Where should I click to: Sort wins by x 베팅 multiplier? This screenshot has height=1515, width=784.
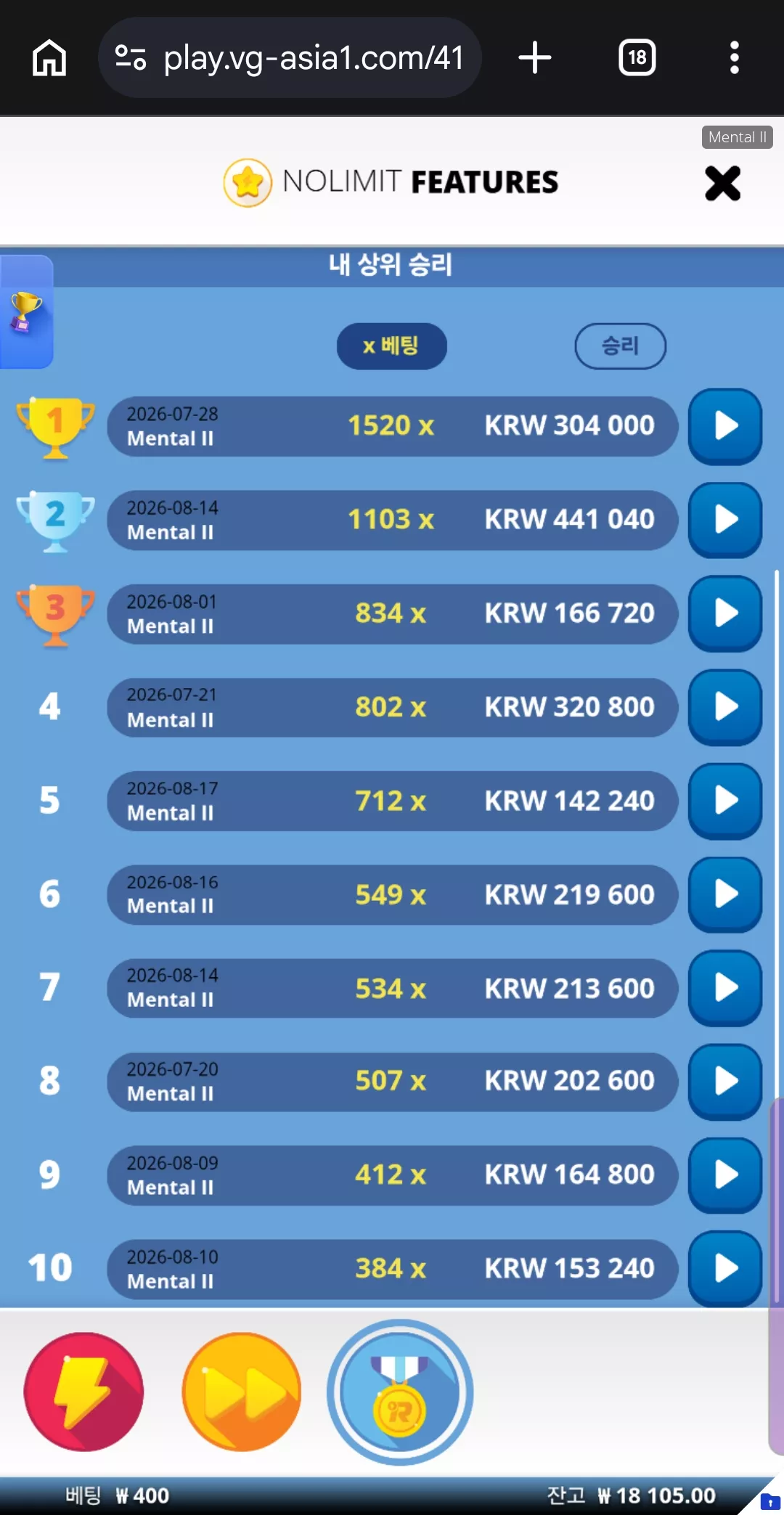click(391, 346)
